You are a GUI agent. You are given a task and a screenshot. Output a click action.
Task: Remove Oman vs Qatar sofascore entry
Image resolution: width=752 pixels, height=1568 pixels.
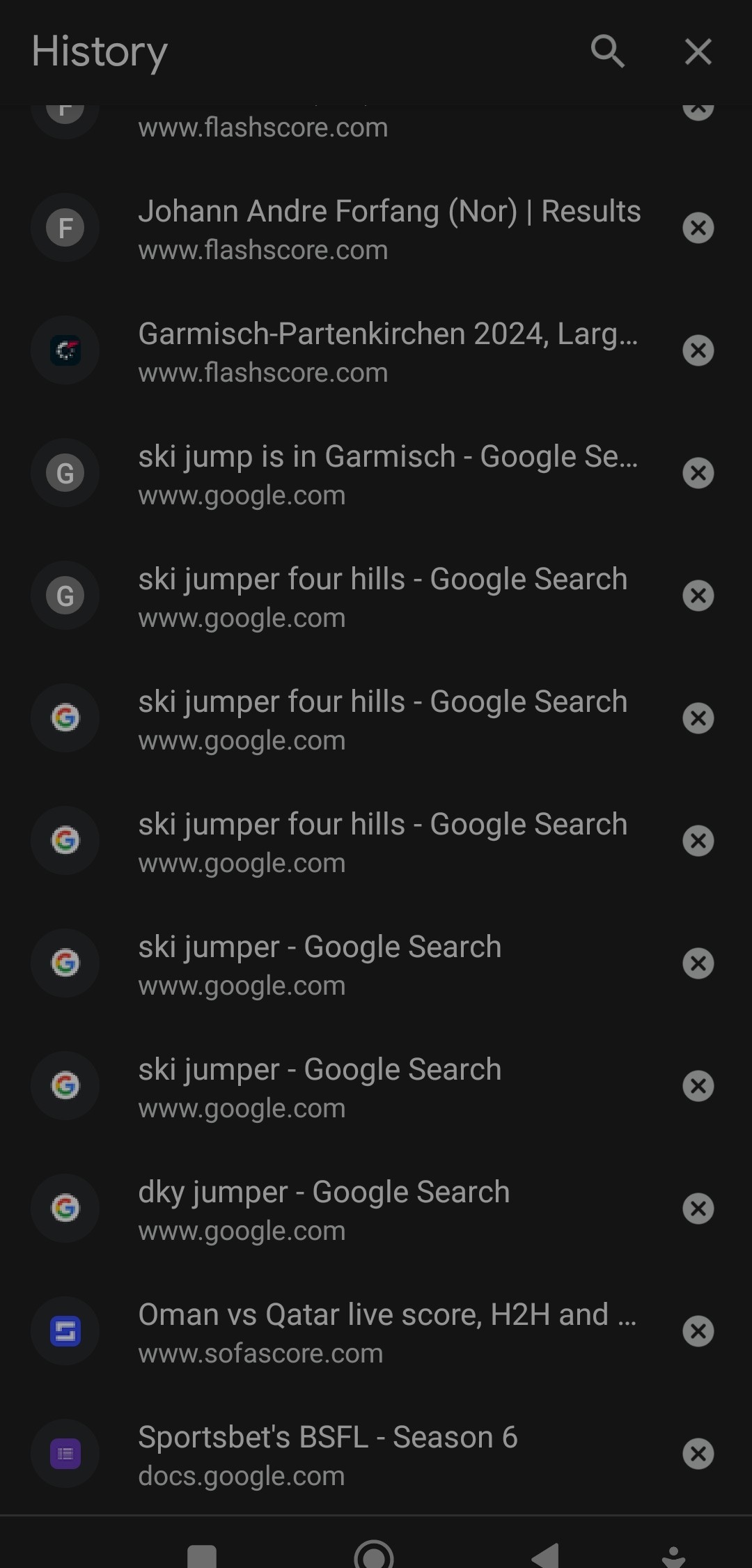pos(698,1332)
